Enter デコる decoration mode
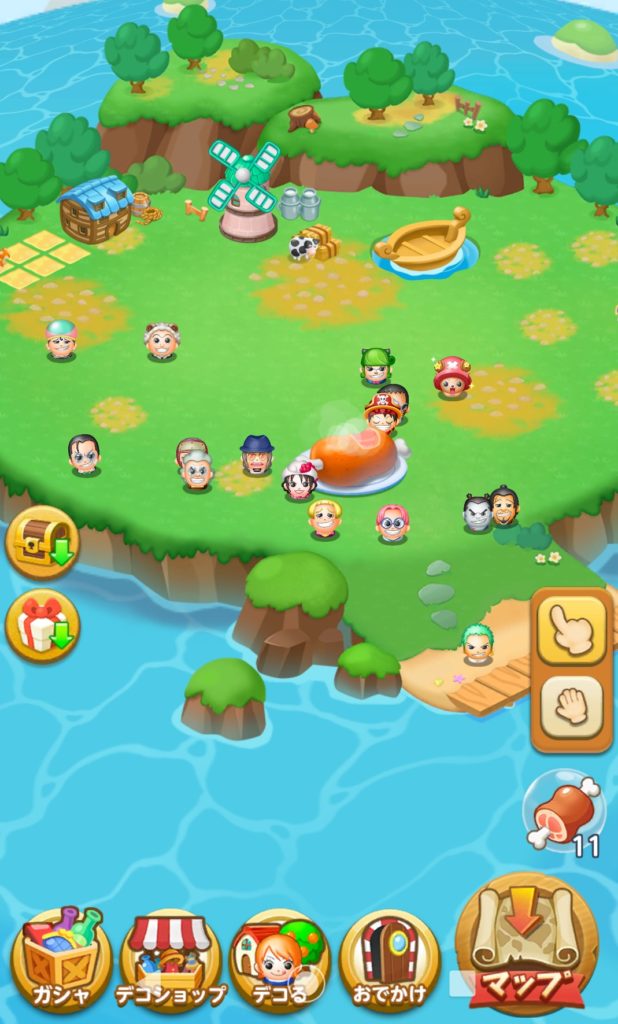 [x=280, y=958]
